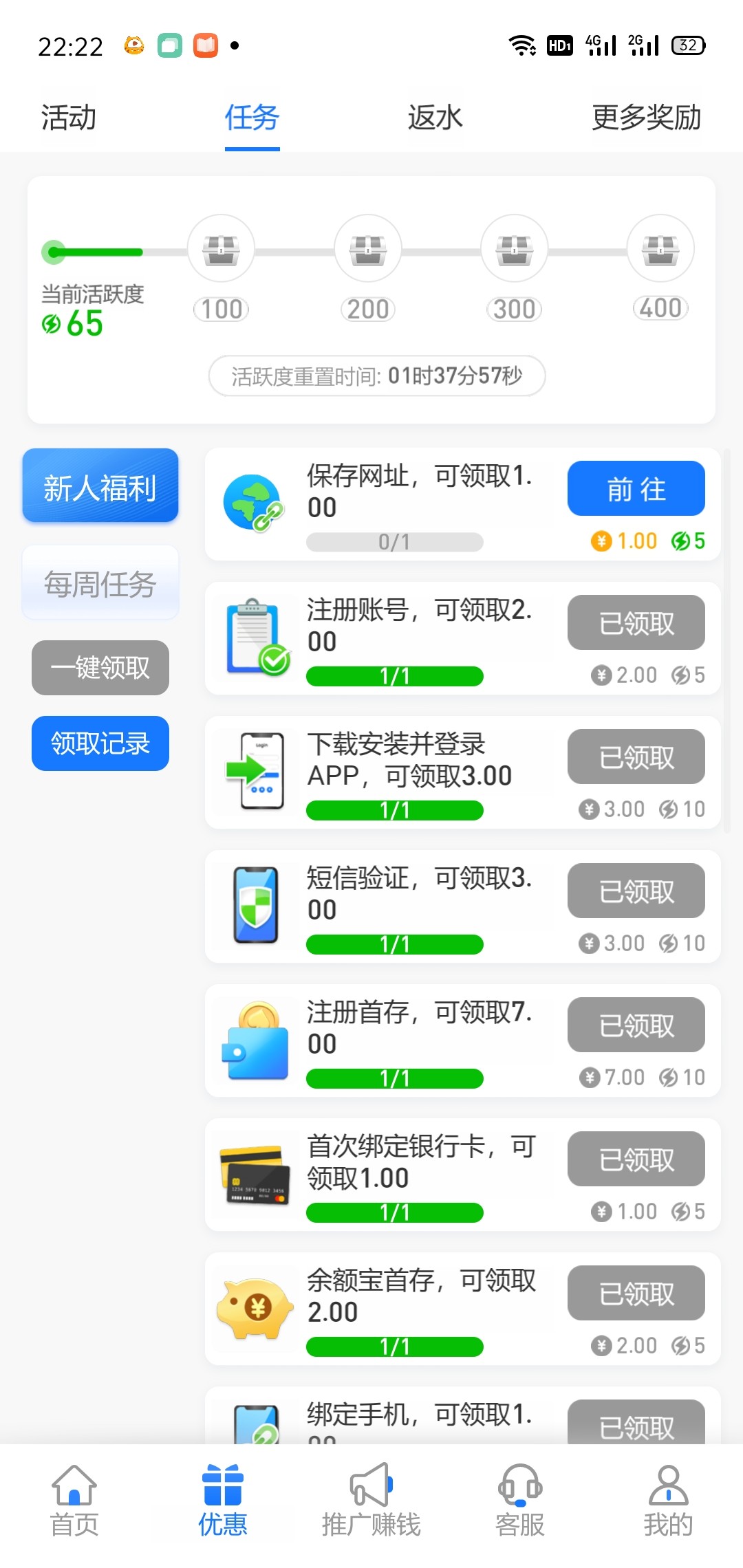The width and height of the screenshot is (743, 1568).
Task: Select the 新人福利 category
Action: click(x=100, y=486)
